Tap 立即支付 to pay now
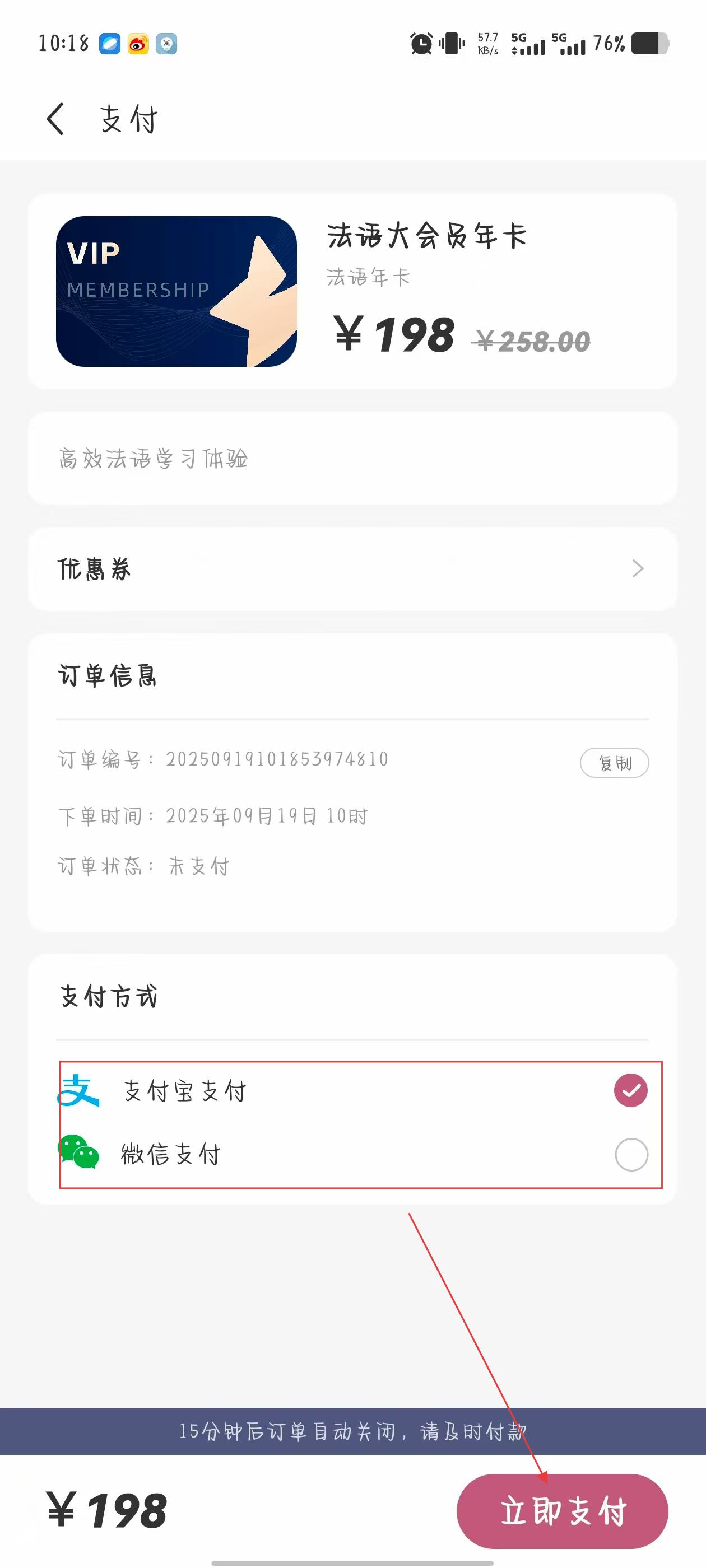 (x=561, y=1511)
